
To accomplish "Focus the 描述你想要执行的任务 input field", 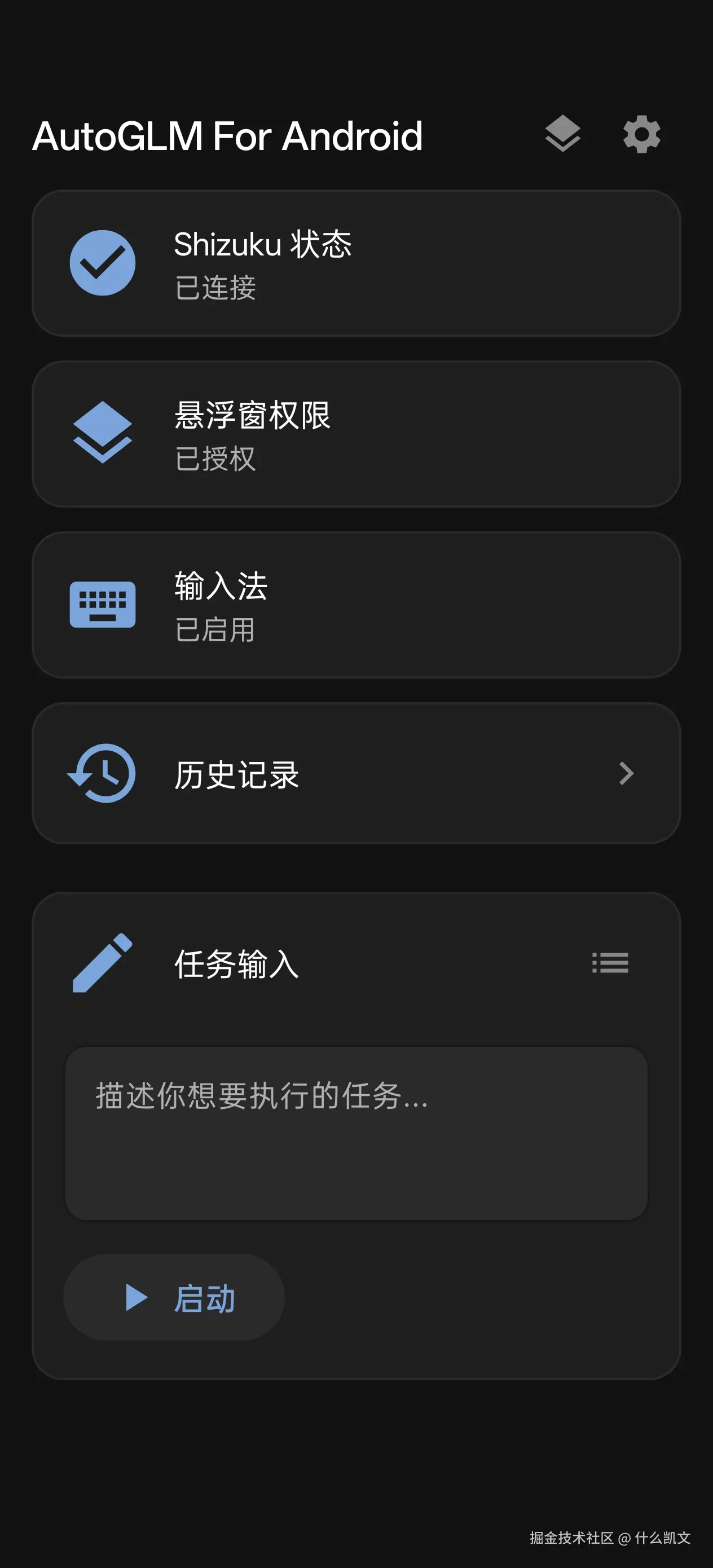I will [356, 1133].
